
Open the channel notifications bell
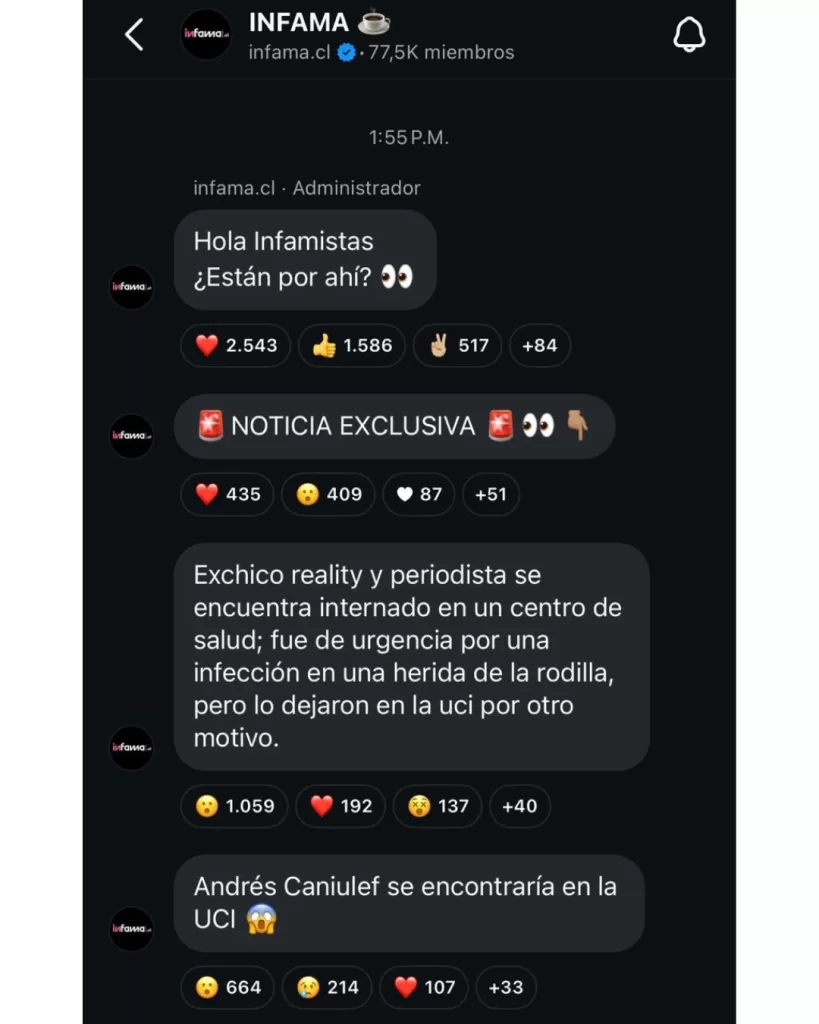(689, 35)
